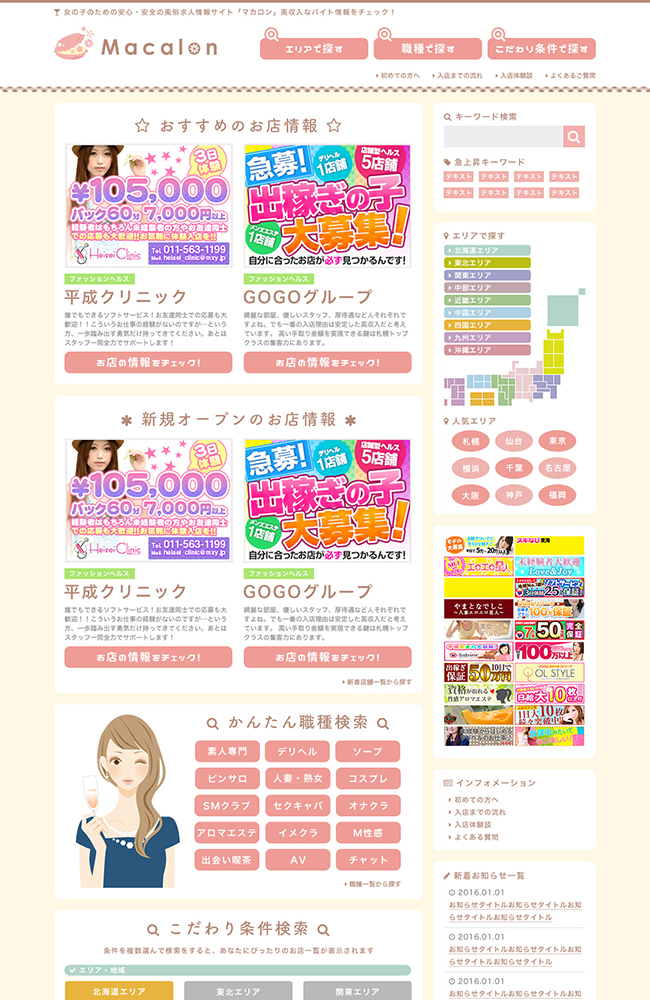
Task: Open よくあるご質問 in the header links
Action: coord(572,76)
